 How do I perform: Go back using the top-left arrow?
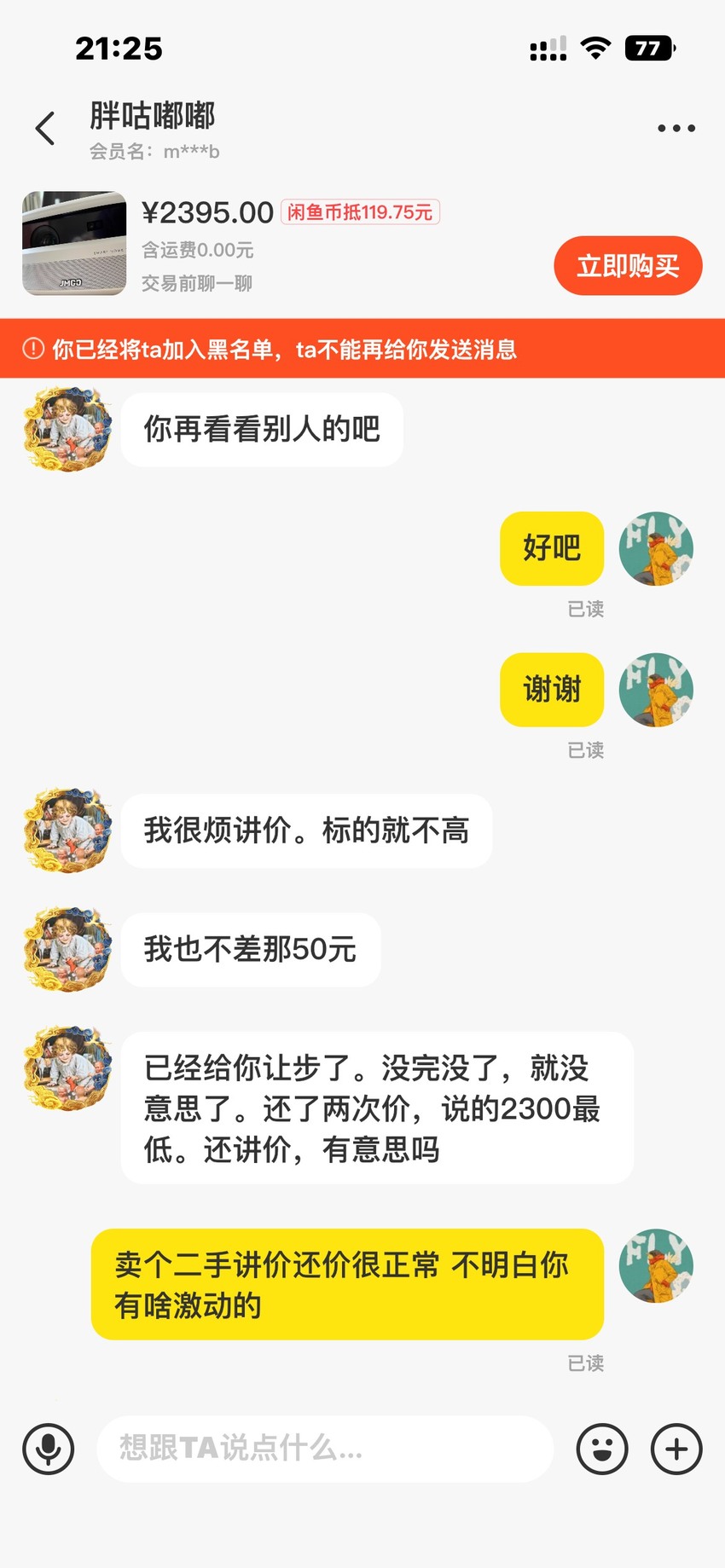tap(45, 129)
